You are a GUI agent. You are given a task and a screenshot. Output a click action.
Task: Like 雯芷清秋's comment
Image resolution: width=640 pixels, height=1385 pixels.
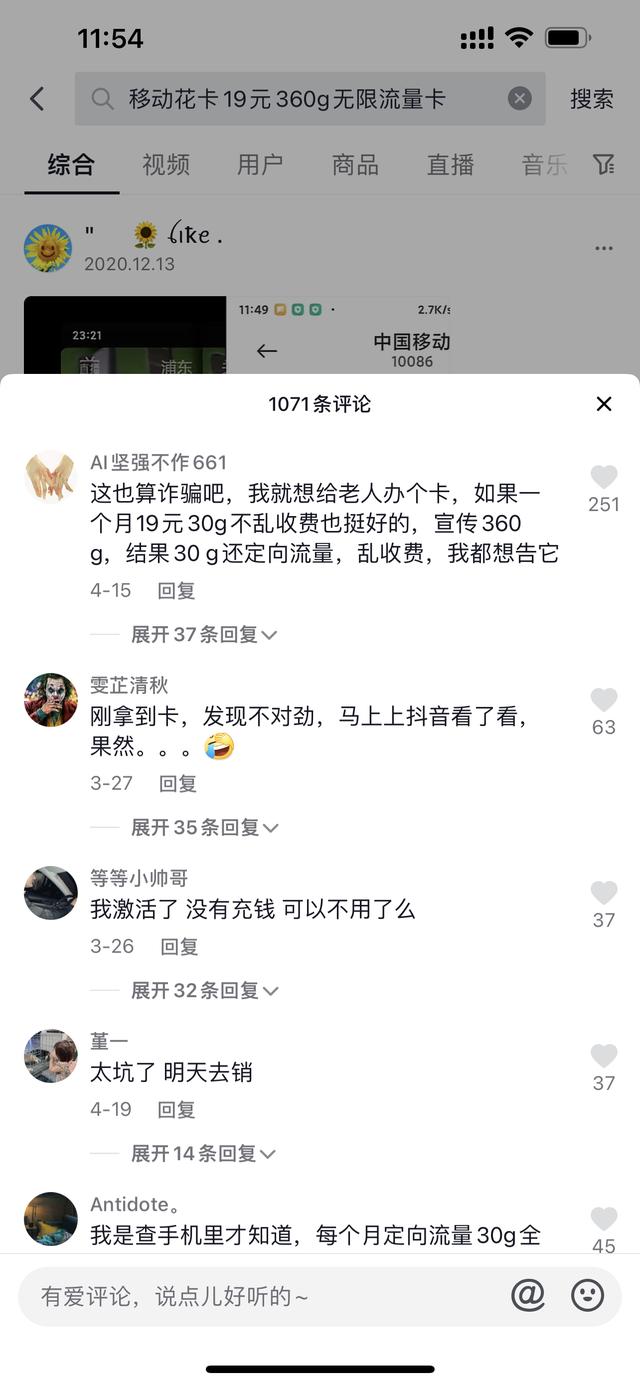[603, 700]
